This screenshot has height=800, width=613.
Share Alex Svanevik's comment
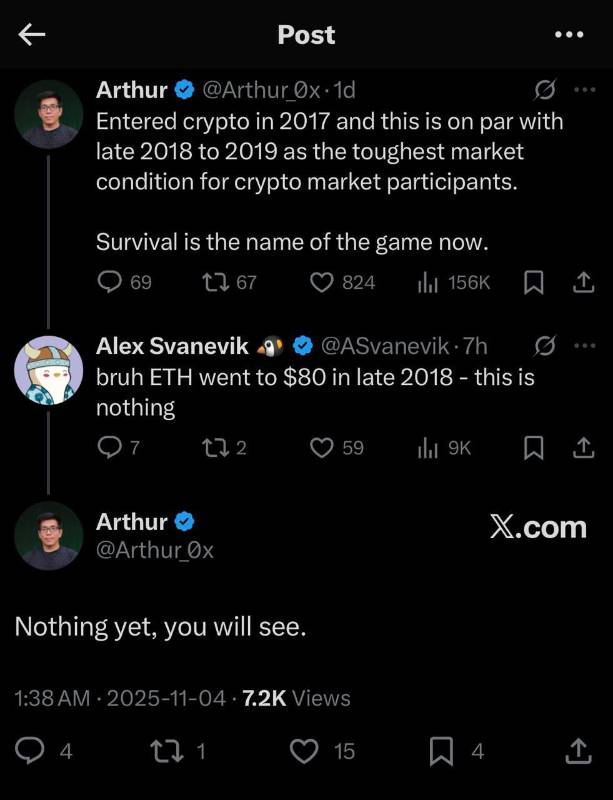(583, 448)
